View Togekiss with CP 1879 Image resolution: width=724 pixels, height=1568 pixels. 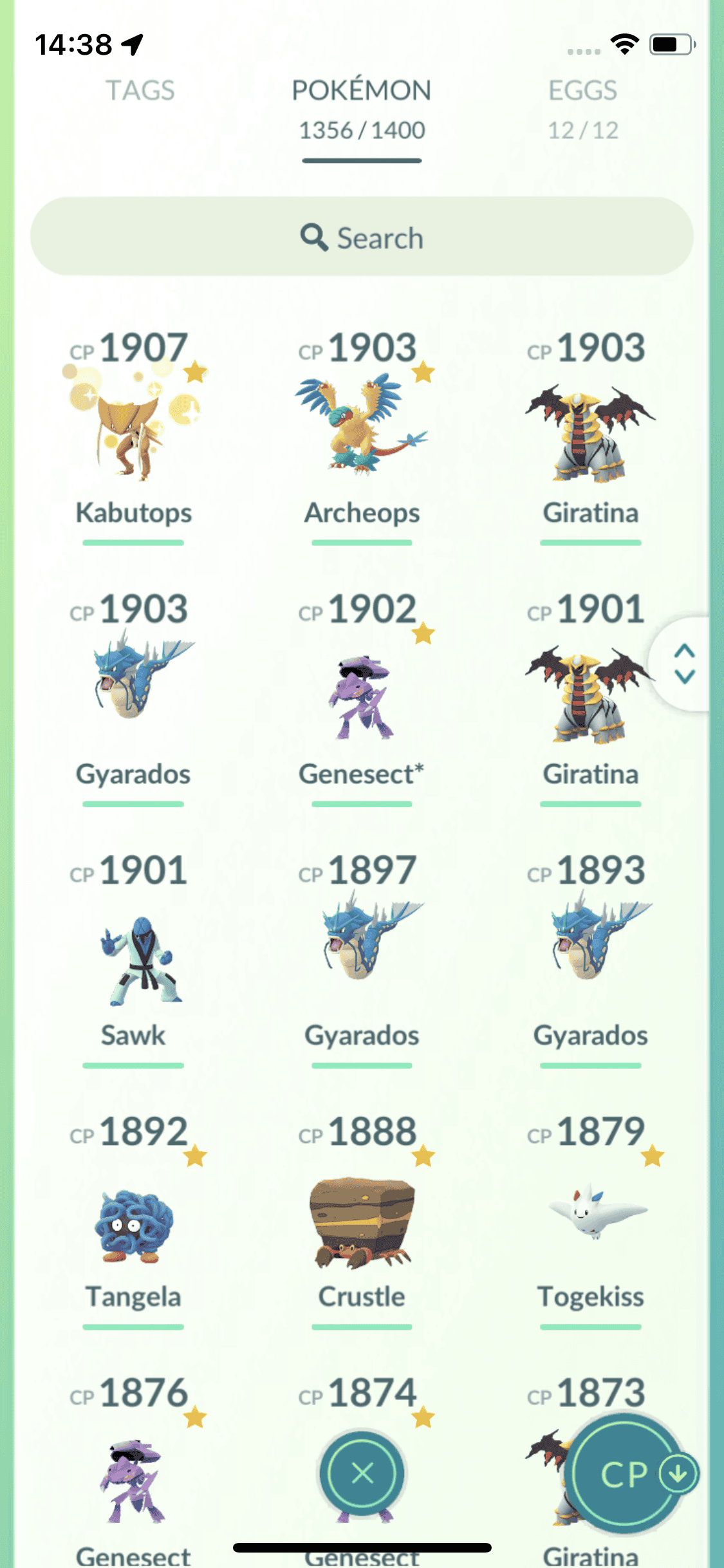590,1217
